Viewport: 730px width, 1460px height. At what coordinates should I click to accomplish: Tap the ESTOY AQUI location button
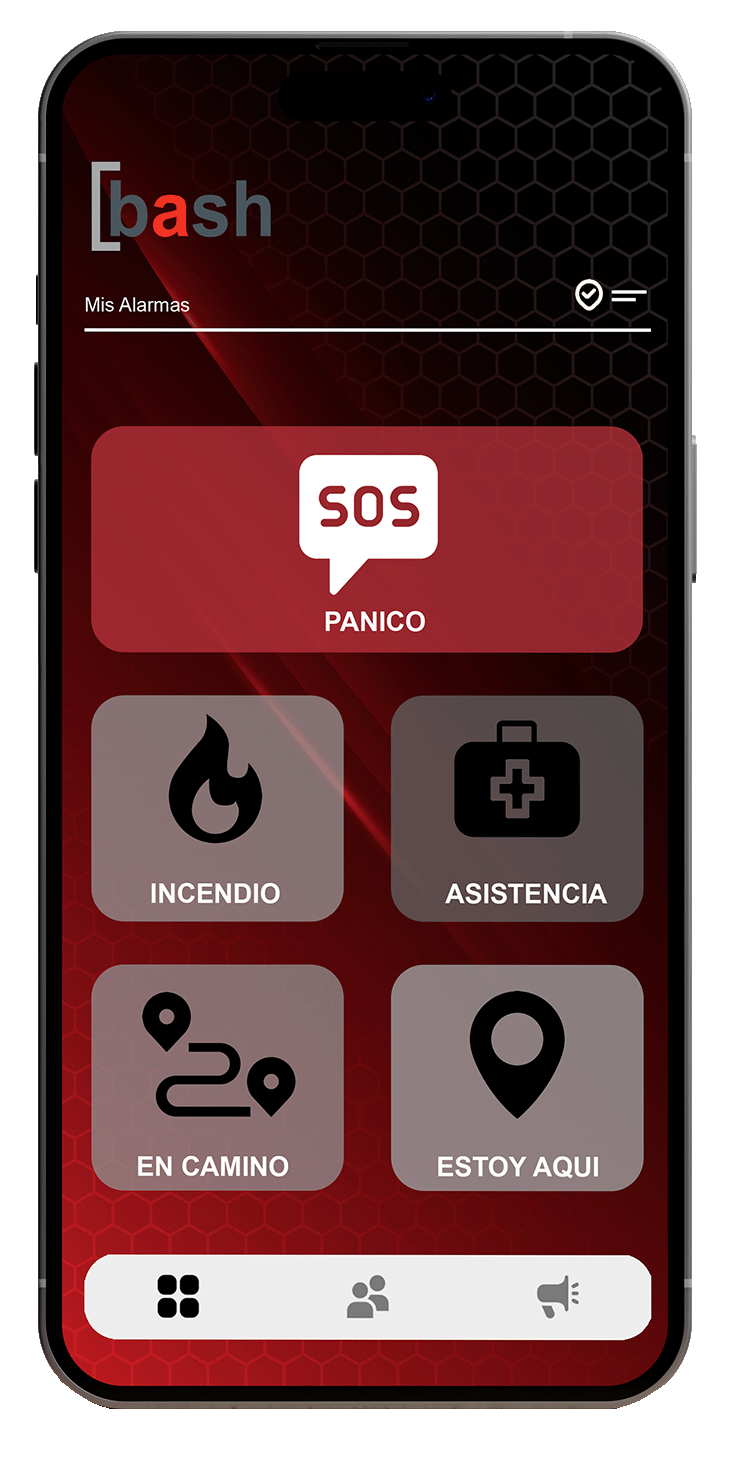[516, 1077]
